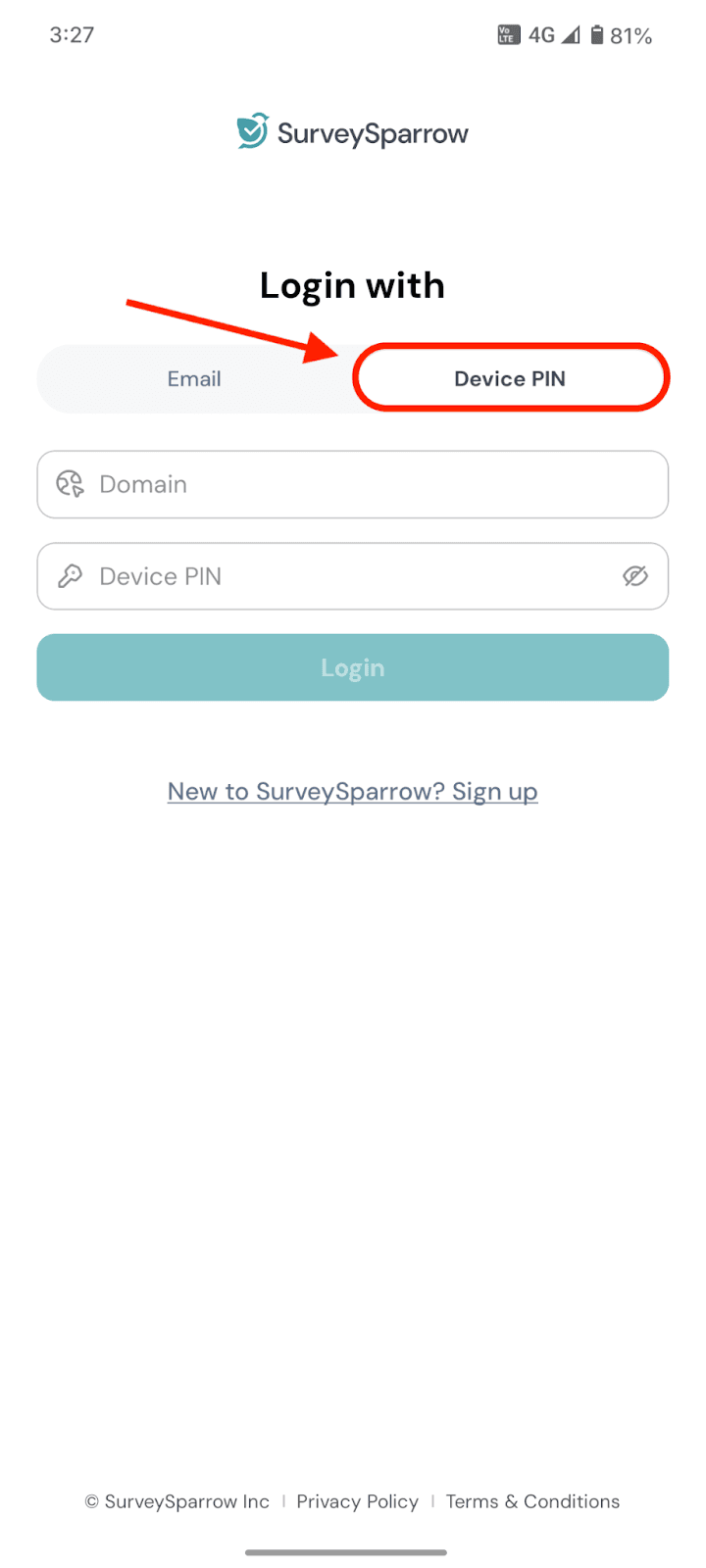Tap the Login button
The image size is (706, 1568).
pos(353,667)
